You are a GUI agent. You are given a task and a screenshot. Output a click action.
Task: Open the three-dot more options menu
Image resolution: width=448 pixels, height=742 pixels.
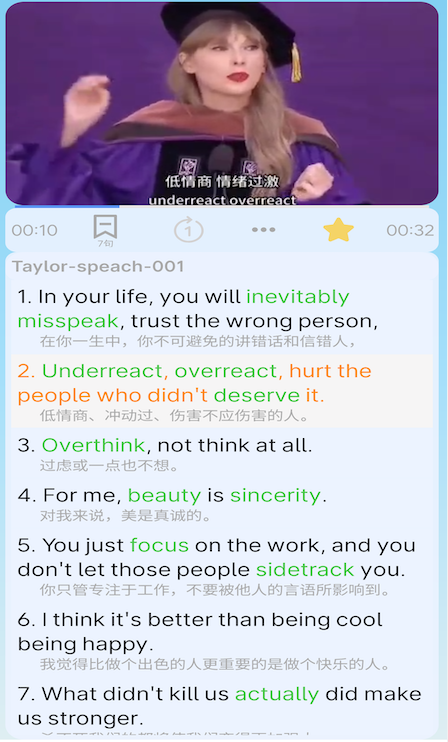pos(264,230)
